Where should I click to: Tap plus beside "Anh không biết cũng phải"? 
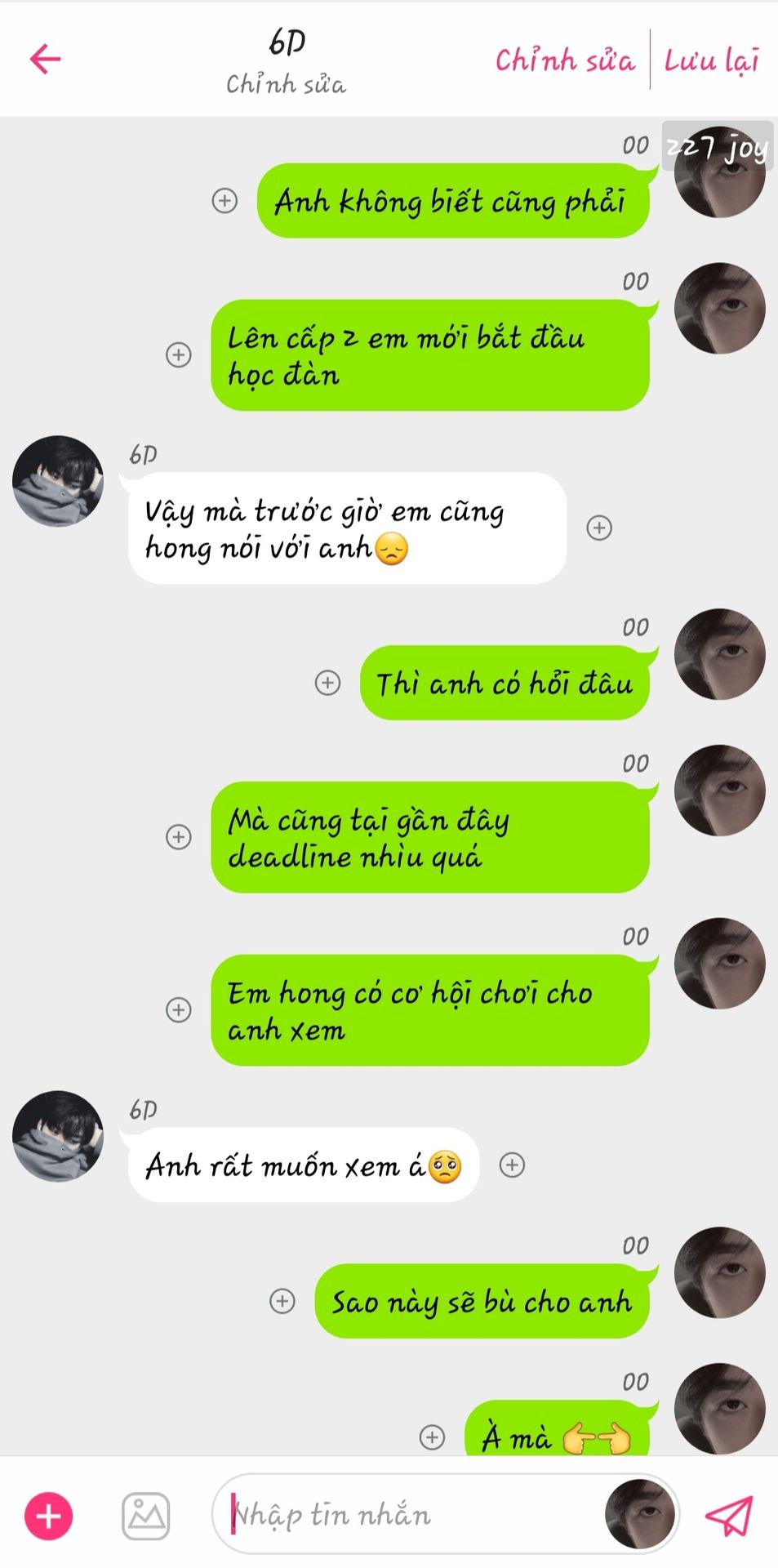pyautogui.click(x=225, y=201)
